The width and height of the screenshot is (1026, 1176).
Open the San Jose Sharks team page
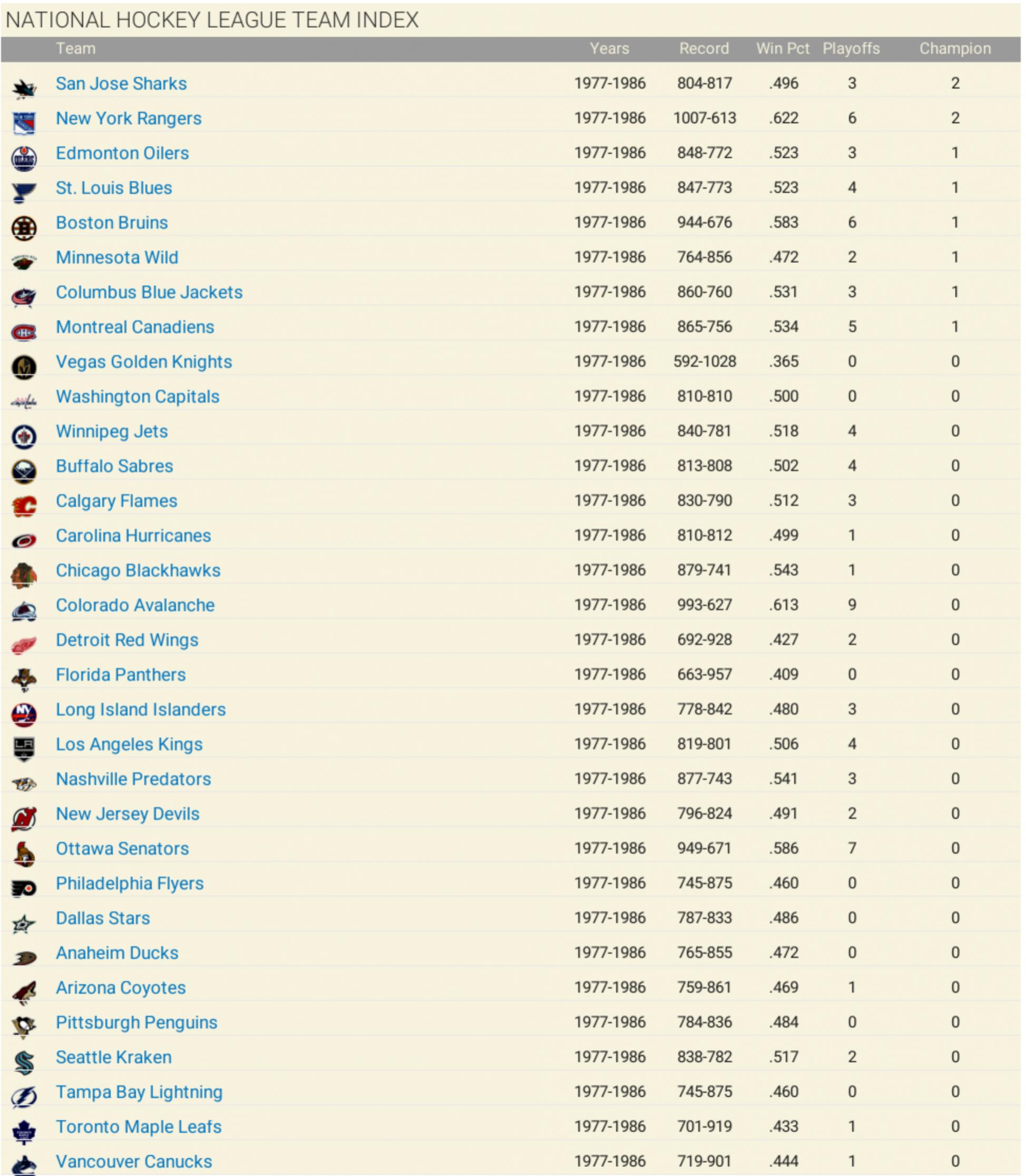[x=121, y=84]
